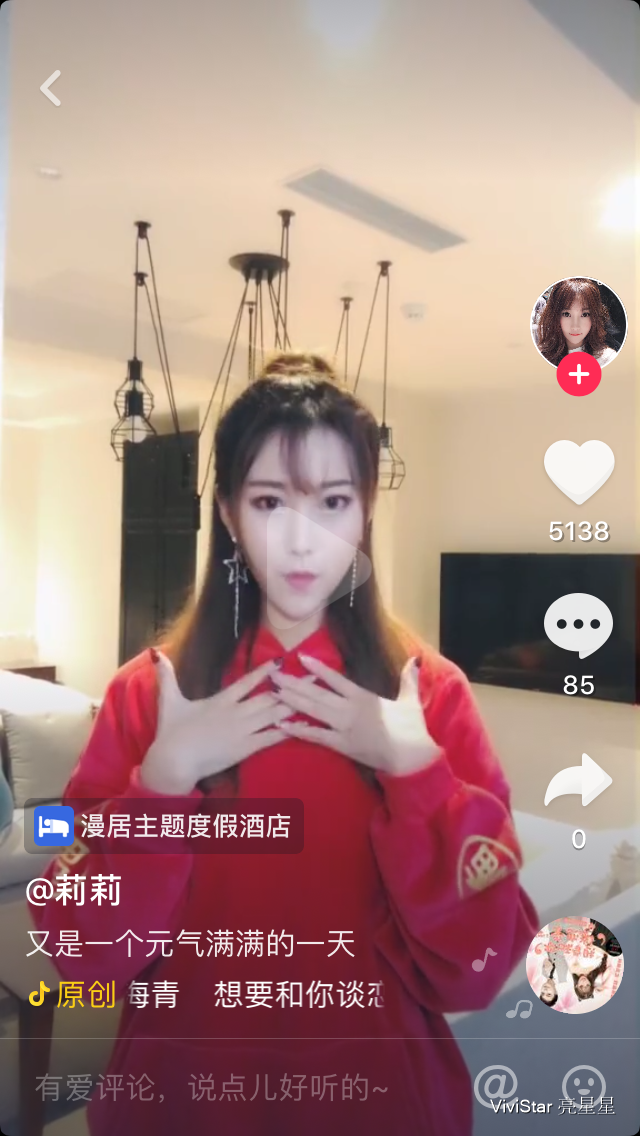Go back with the top-left arrow
Screen dimensions: 640x1136
[50, 88]
